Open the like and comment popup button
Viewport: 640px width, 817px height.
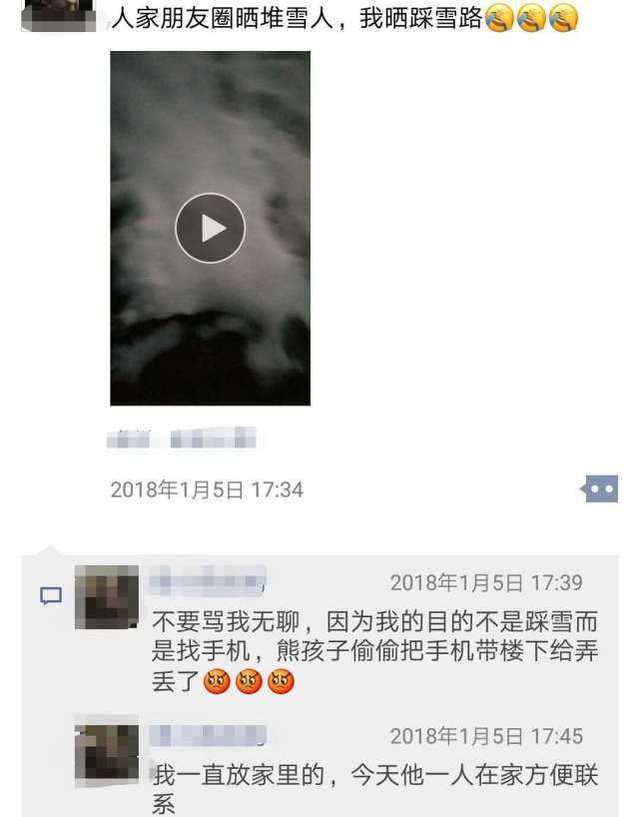point(601,489)
